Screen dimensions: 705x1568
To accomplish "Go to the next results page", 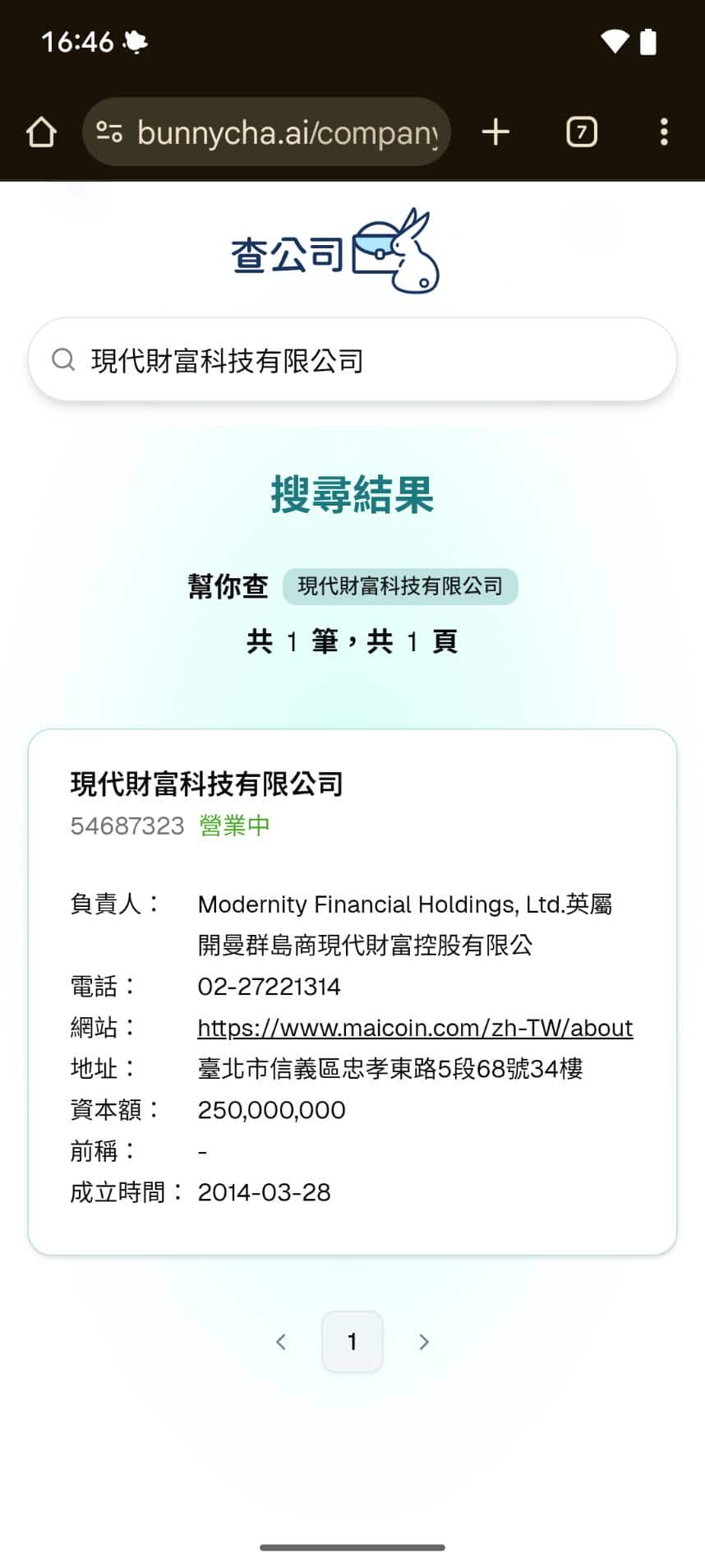I will [423, 1342].
